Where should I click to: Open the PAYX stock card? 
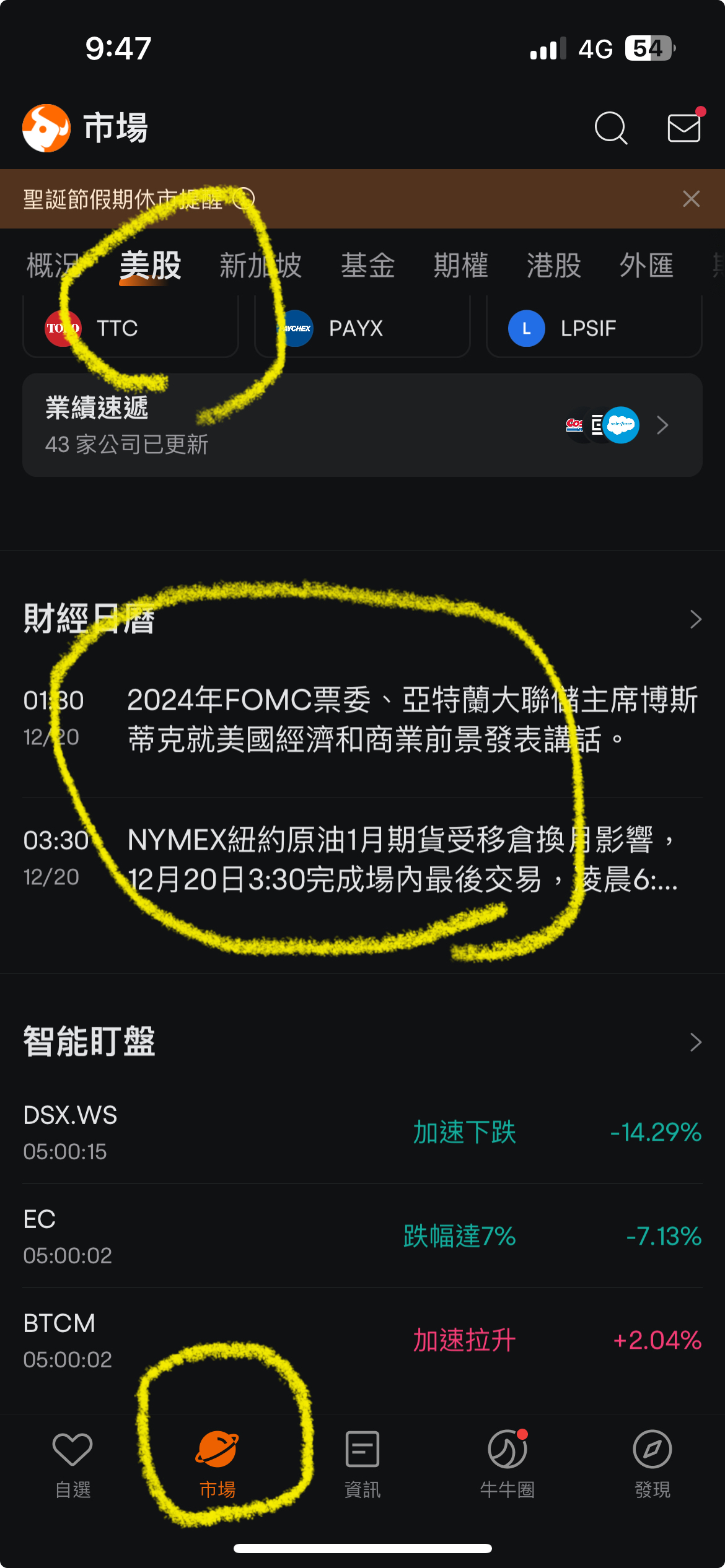tap(362, 328)
